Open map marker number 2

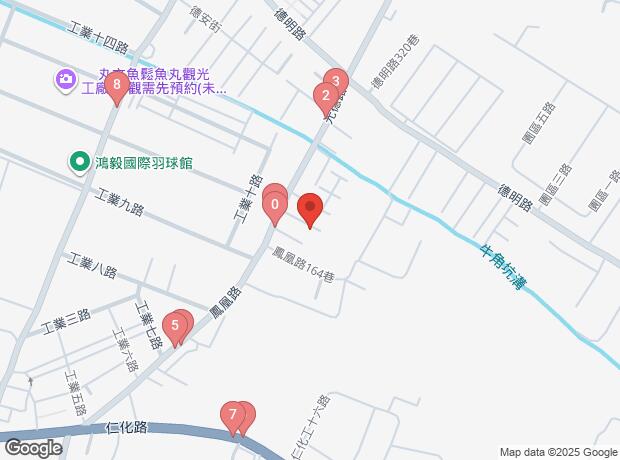[x=324, y=97]
